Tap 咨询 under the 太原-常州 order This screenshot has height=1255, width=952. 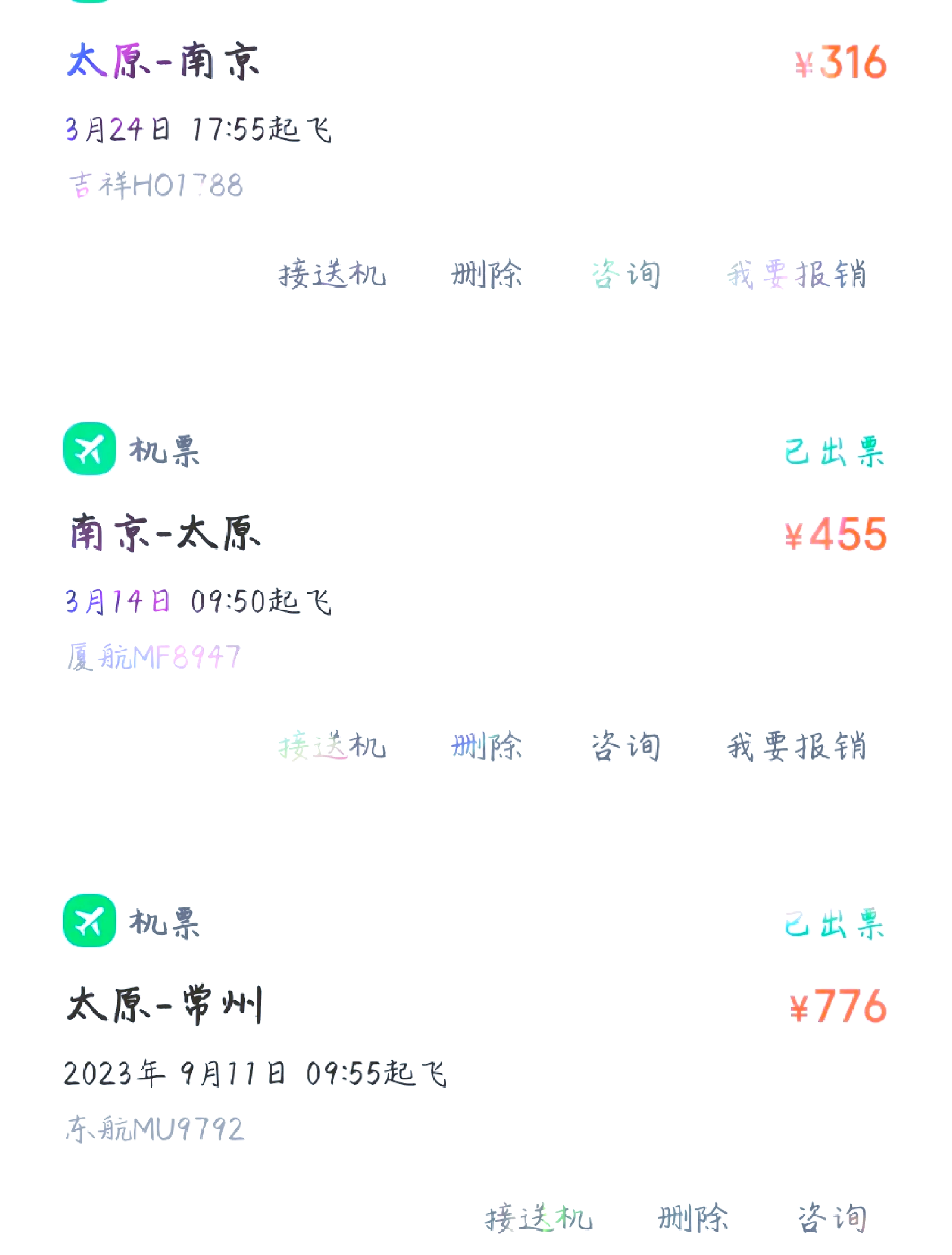(832, 1218)
